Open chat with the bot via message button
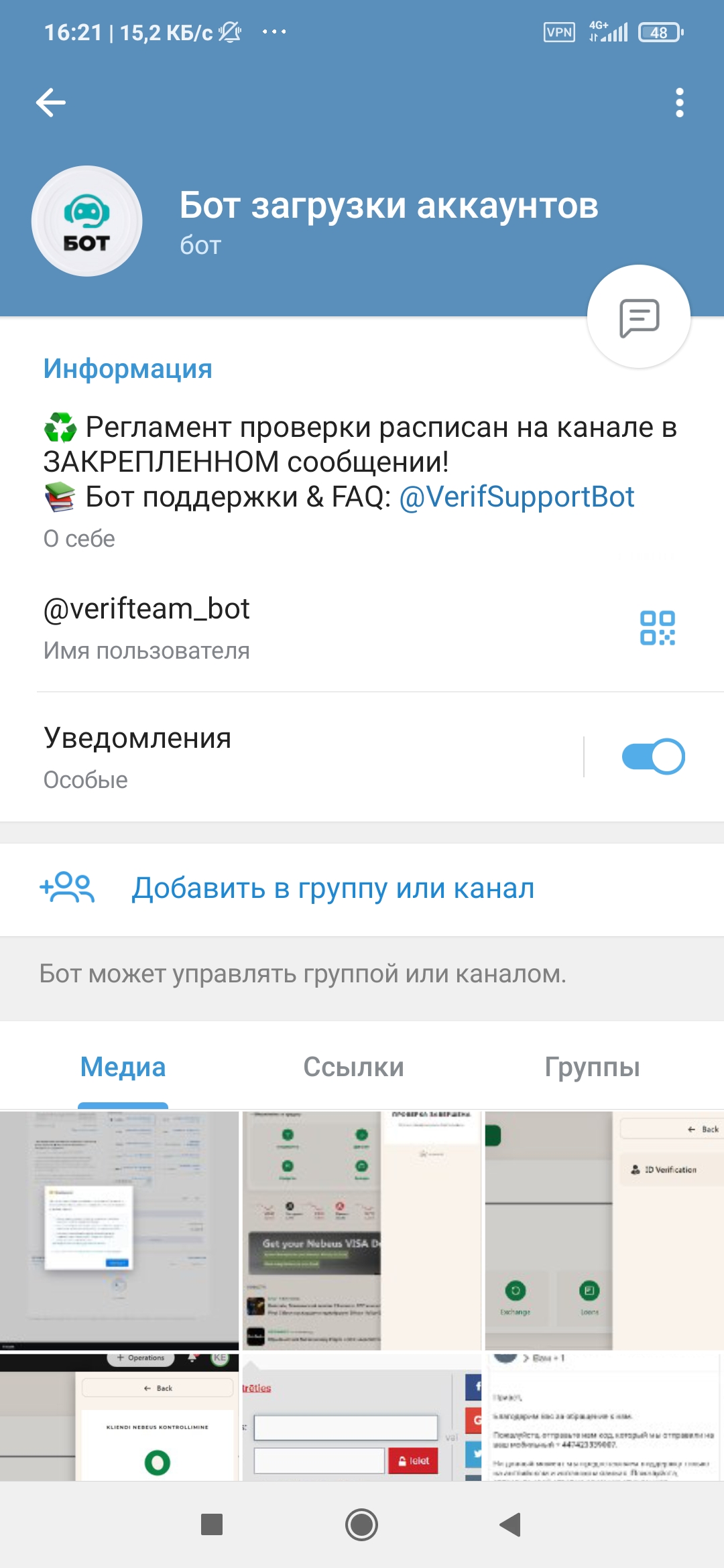 (638, 317)
